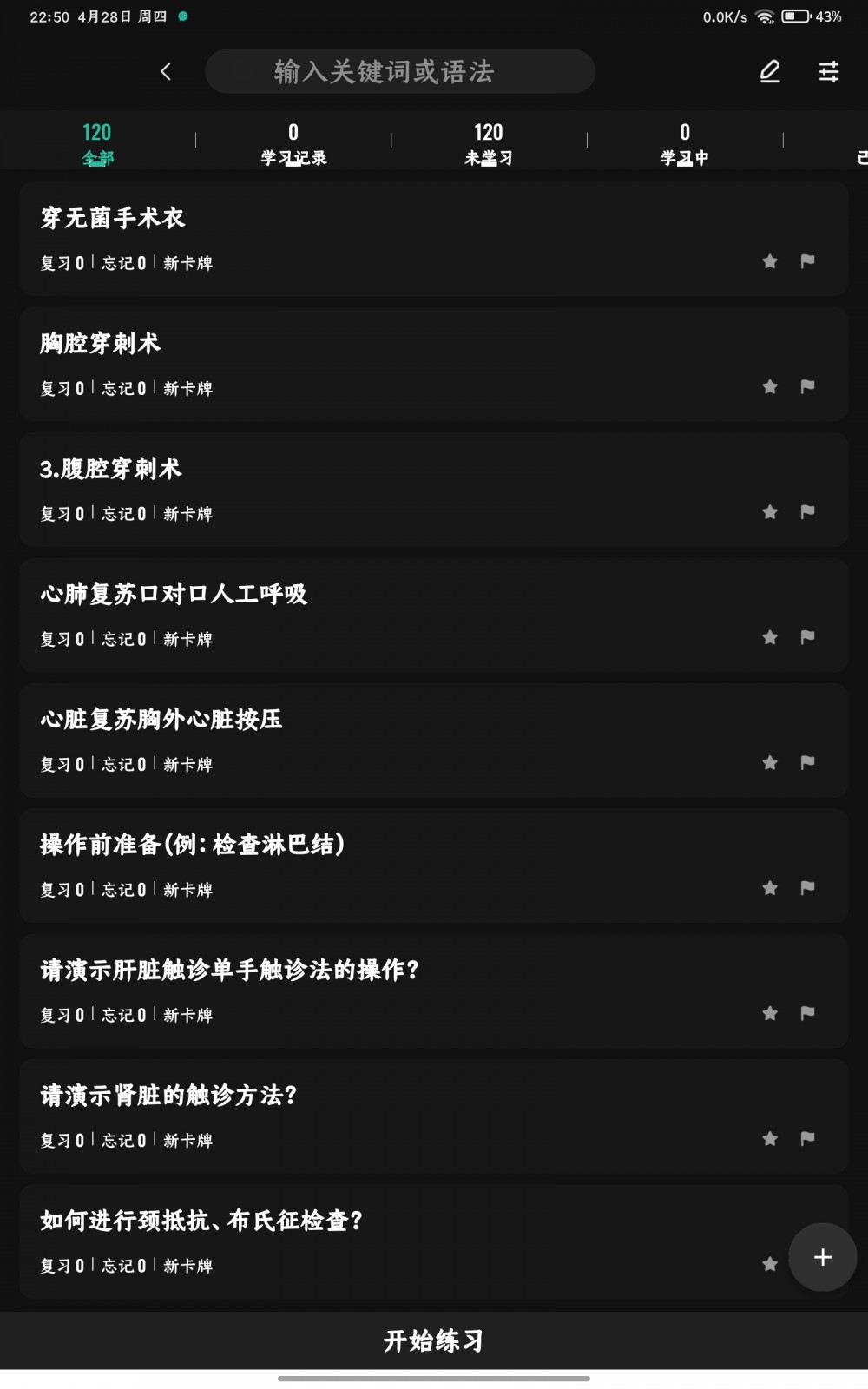Select the 全部 tab
868x1389 pixels.
tap(97, 144)
